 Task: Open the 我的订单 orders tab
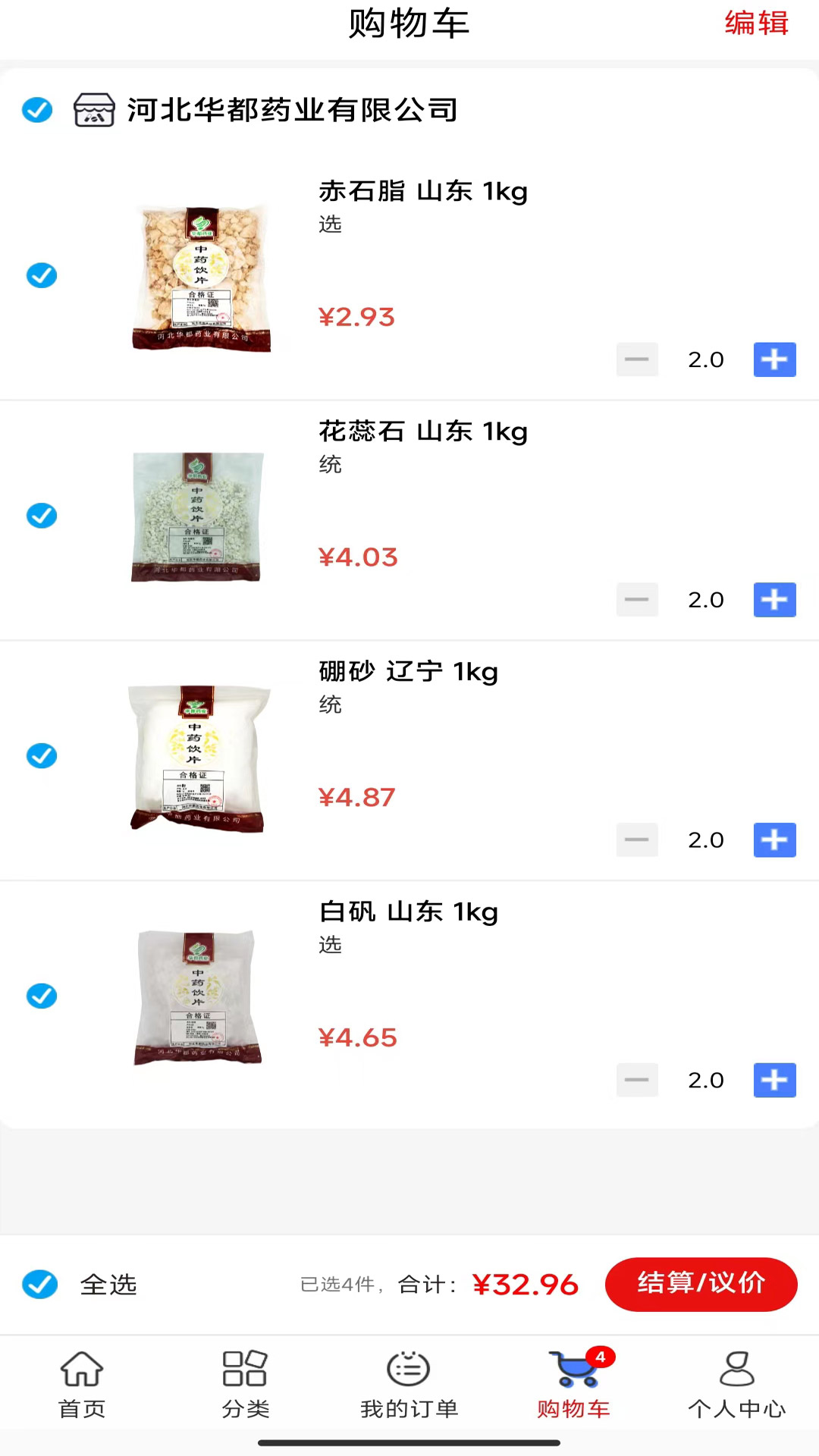point(409,1384)
